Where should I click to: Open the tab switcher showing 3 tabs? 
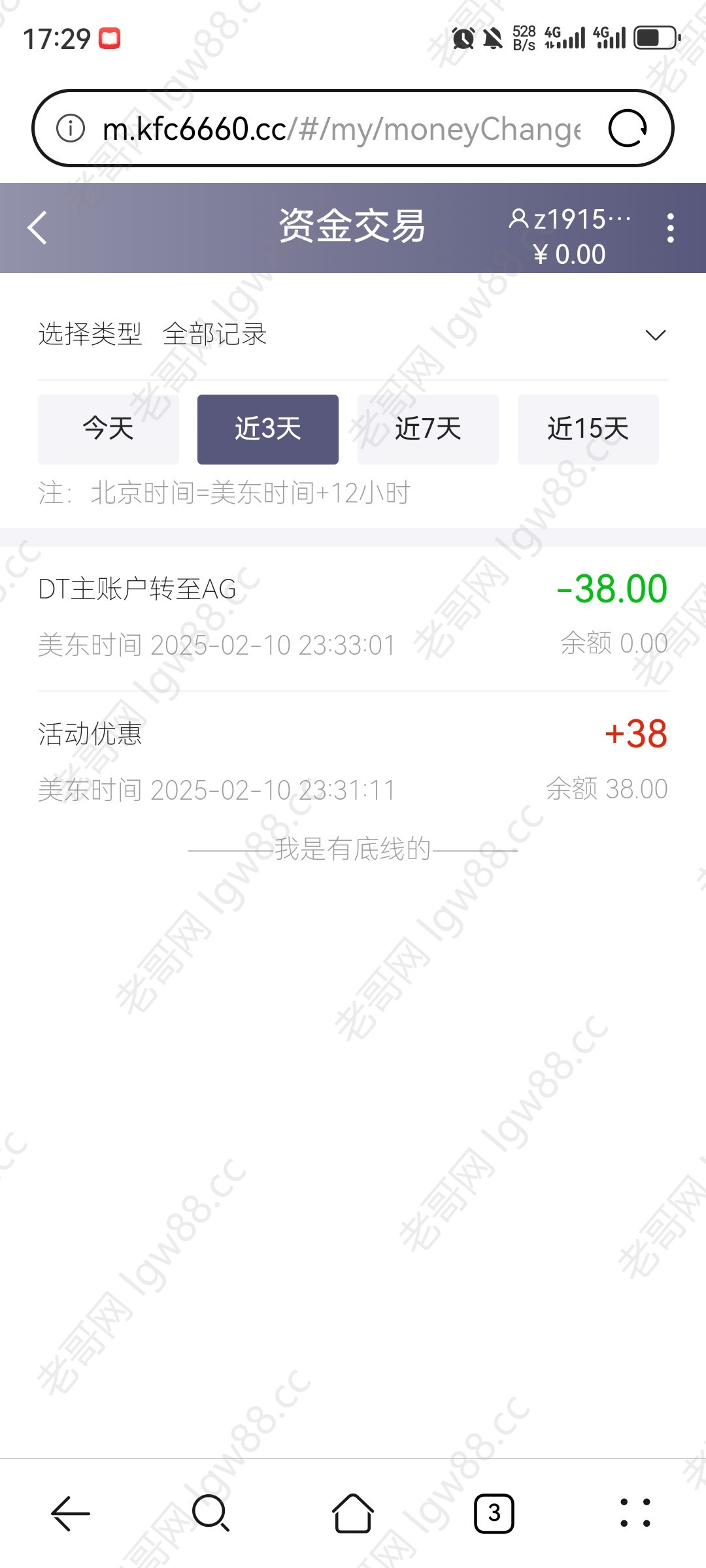pyautogui.click(x=494, y=1513)
